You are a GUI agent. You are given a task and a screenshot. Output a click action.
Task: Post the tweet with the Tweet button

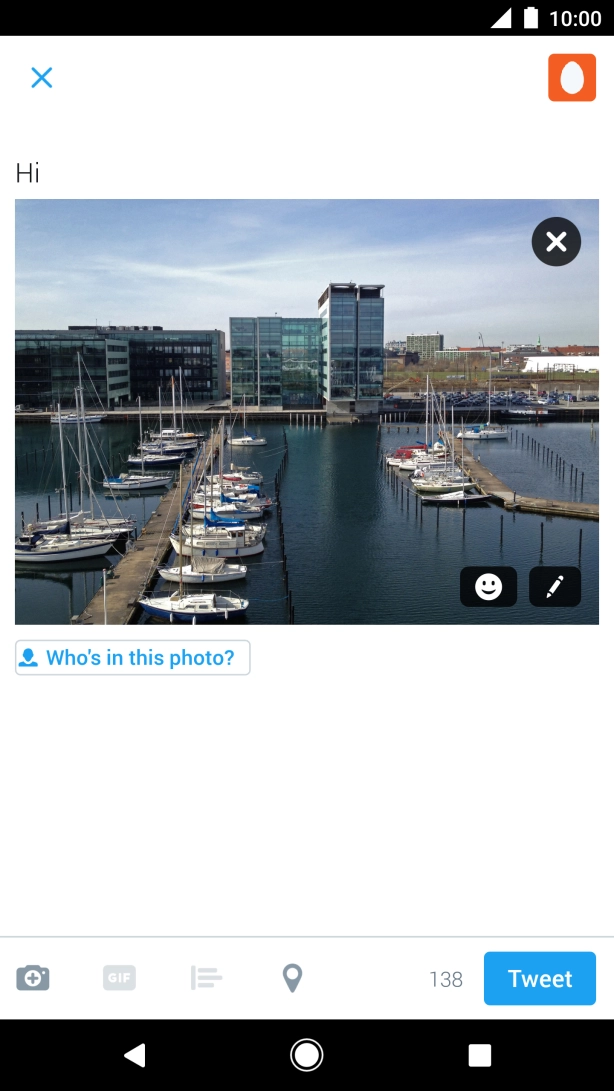[x=539, y=978]
